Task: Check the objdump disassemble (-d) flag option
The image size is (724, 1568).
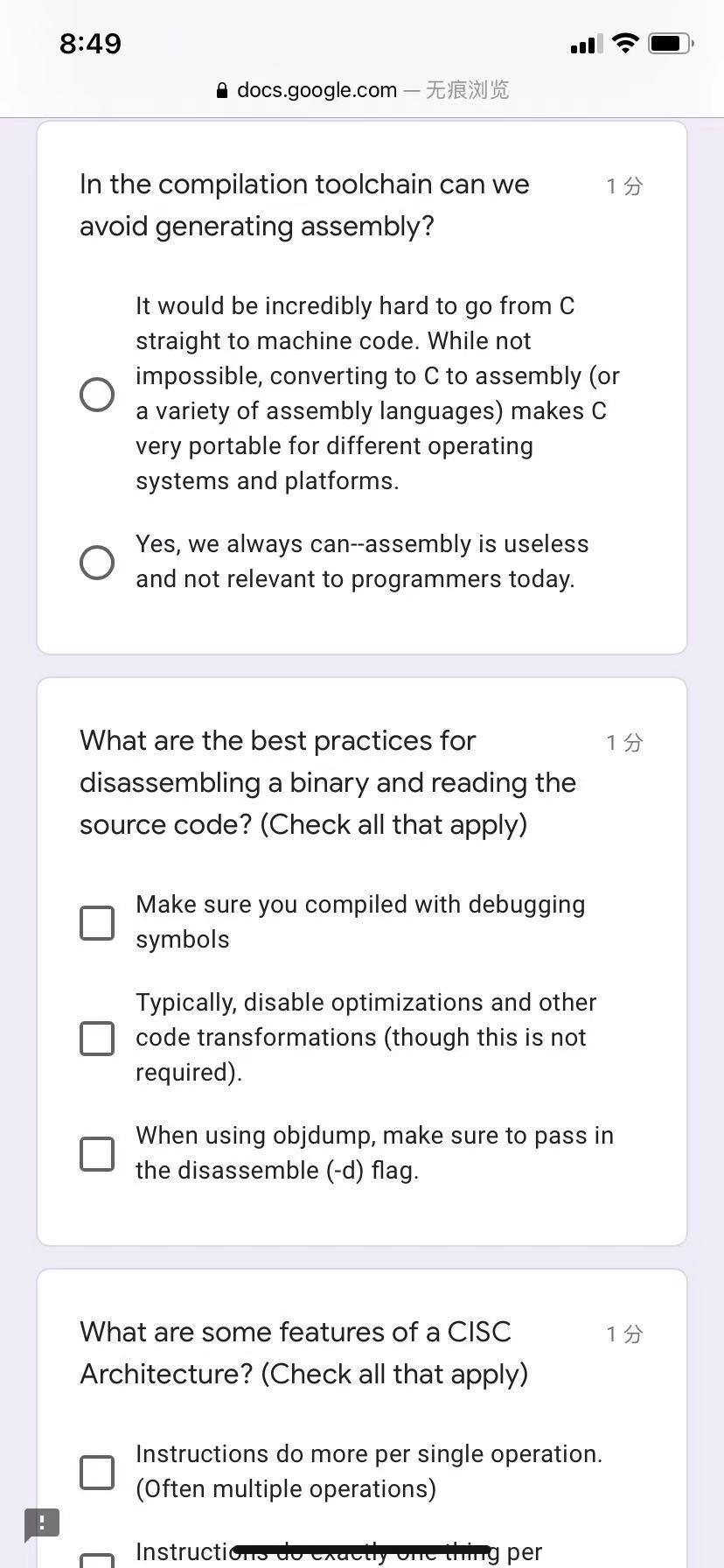Action: pyautogui.click(x=97, y=1154)
